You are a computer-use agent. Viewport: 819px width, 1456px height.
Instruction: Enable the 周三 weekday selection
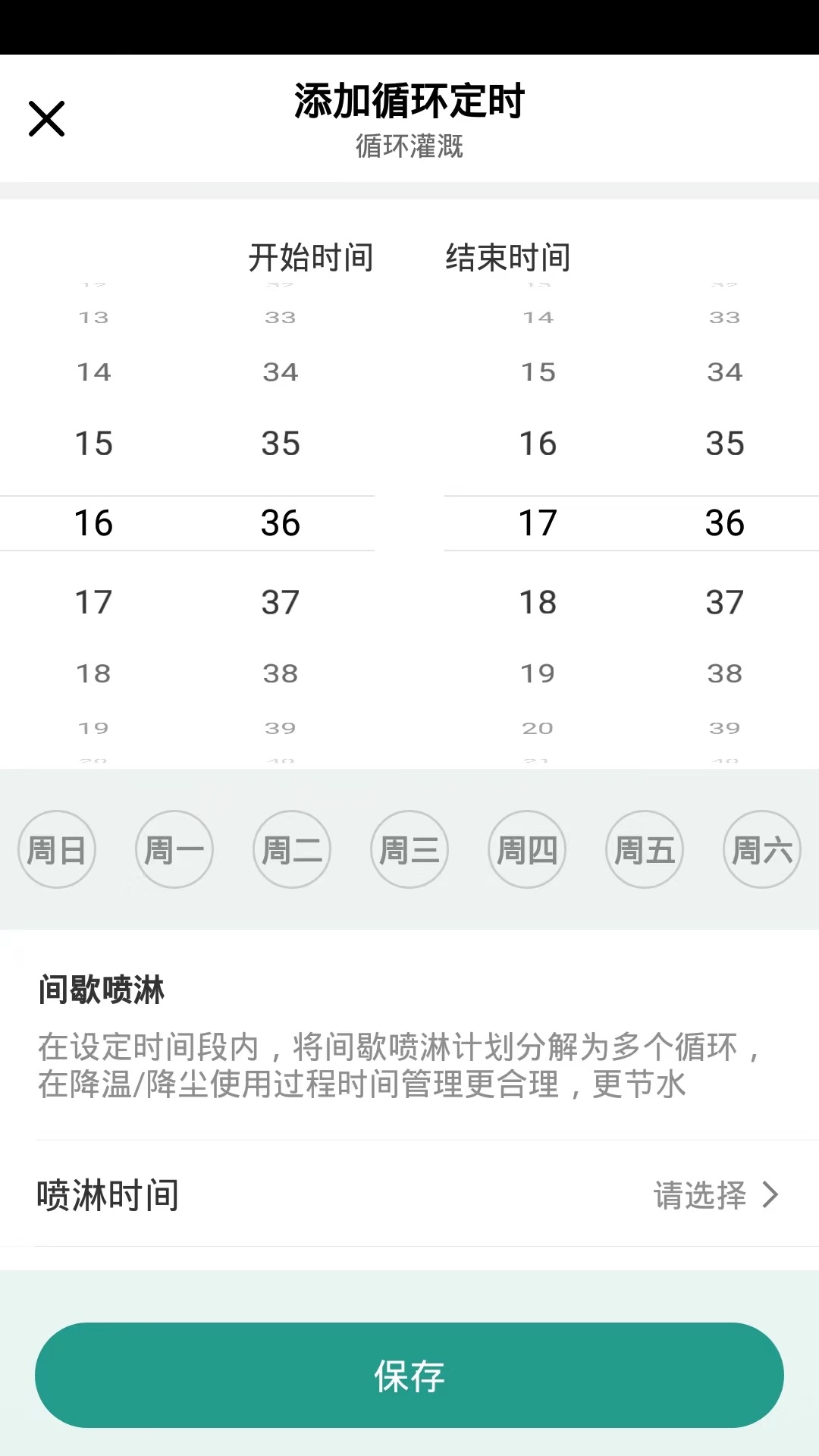click(409, 849)
